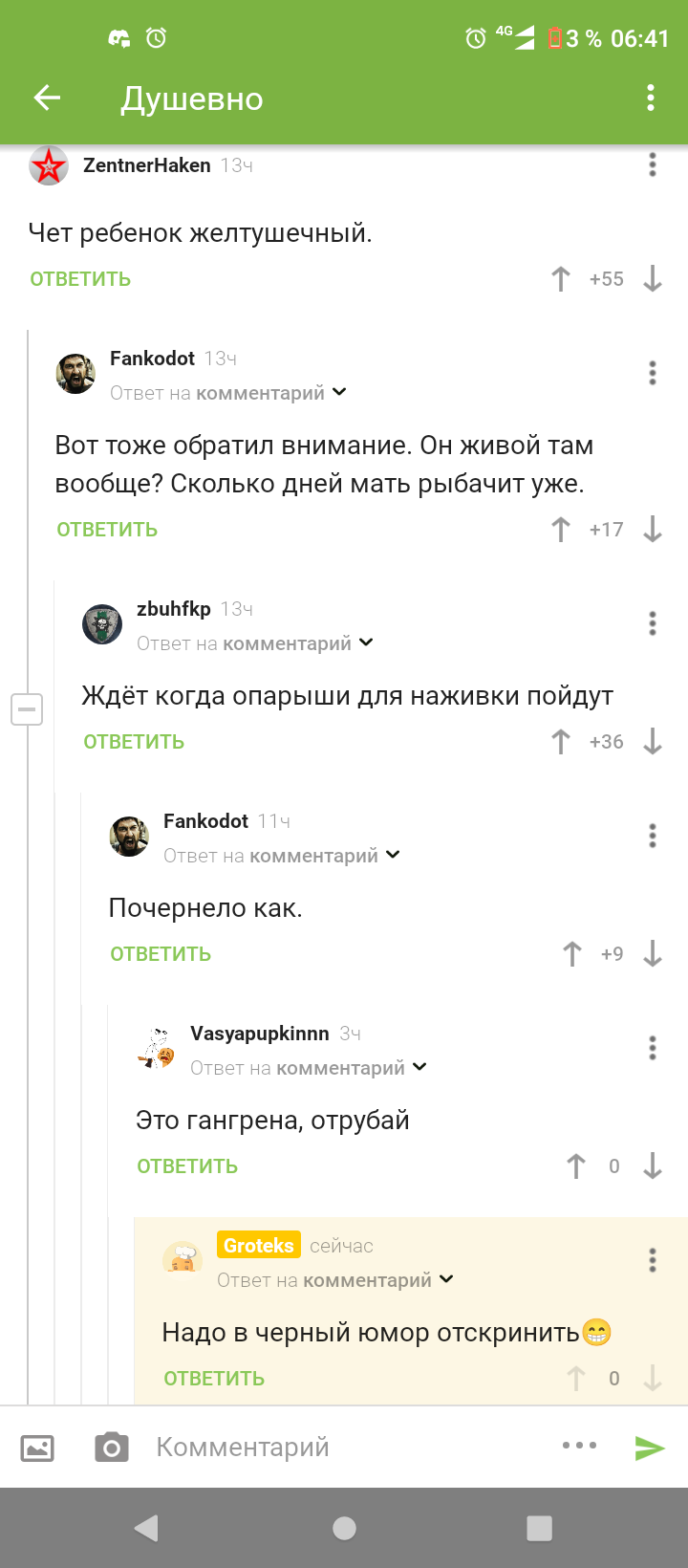Go back using the app bar arrow
688x1568 pixels.
47,98
